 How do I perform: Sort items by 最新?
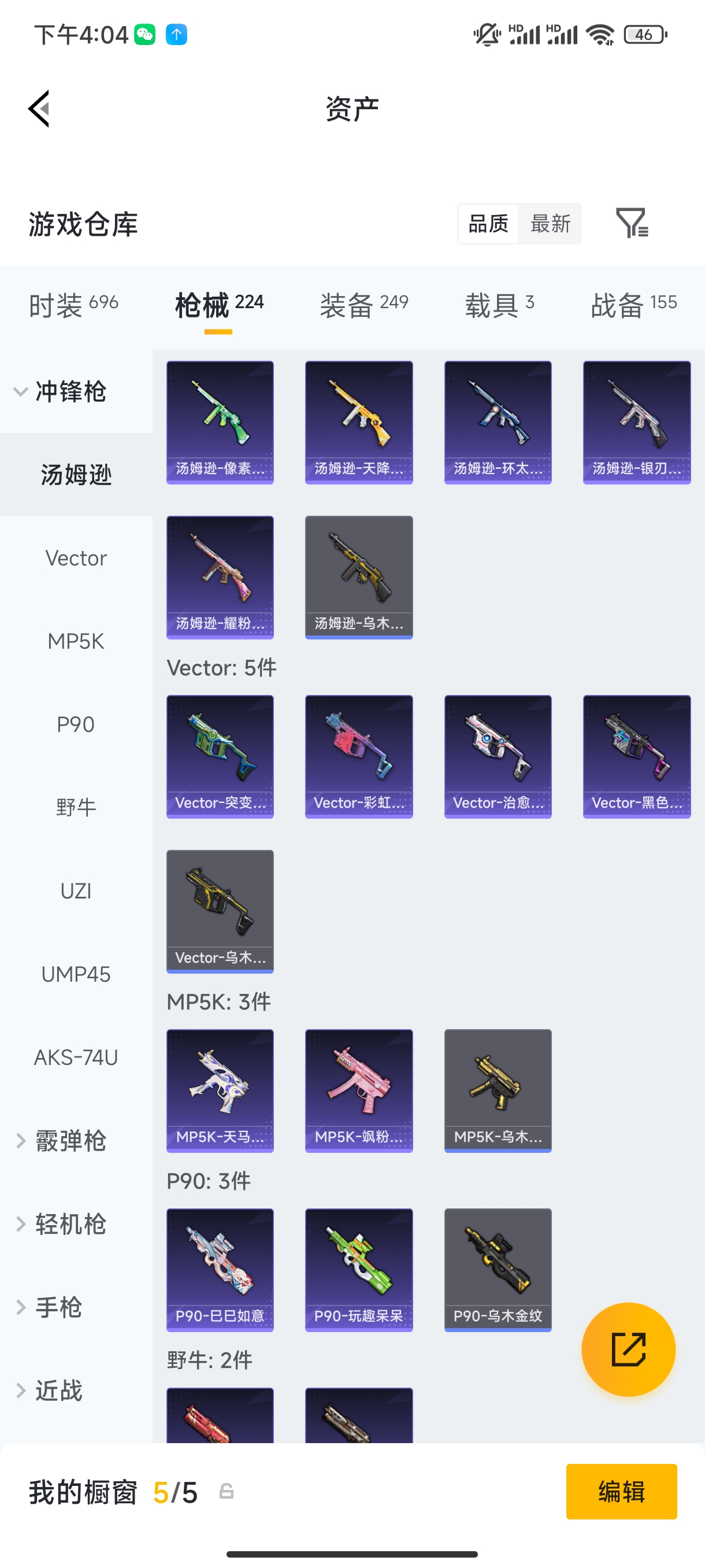tap(550, 224)
